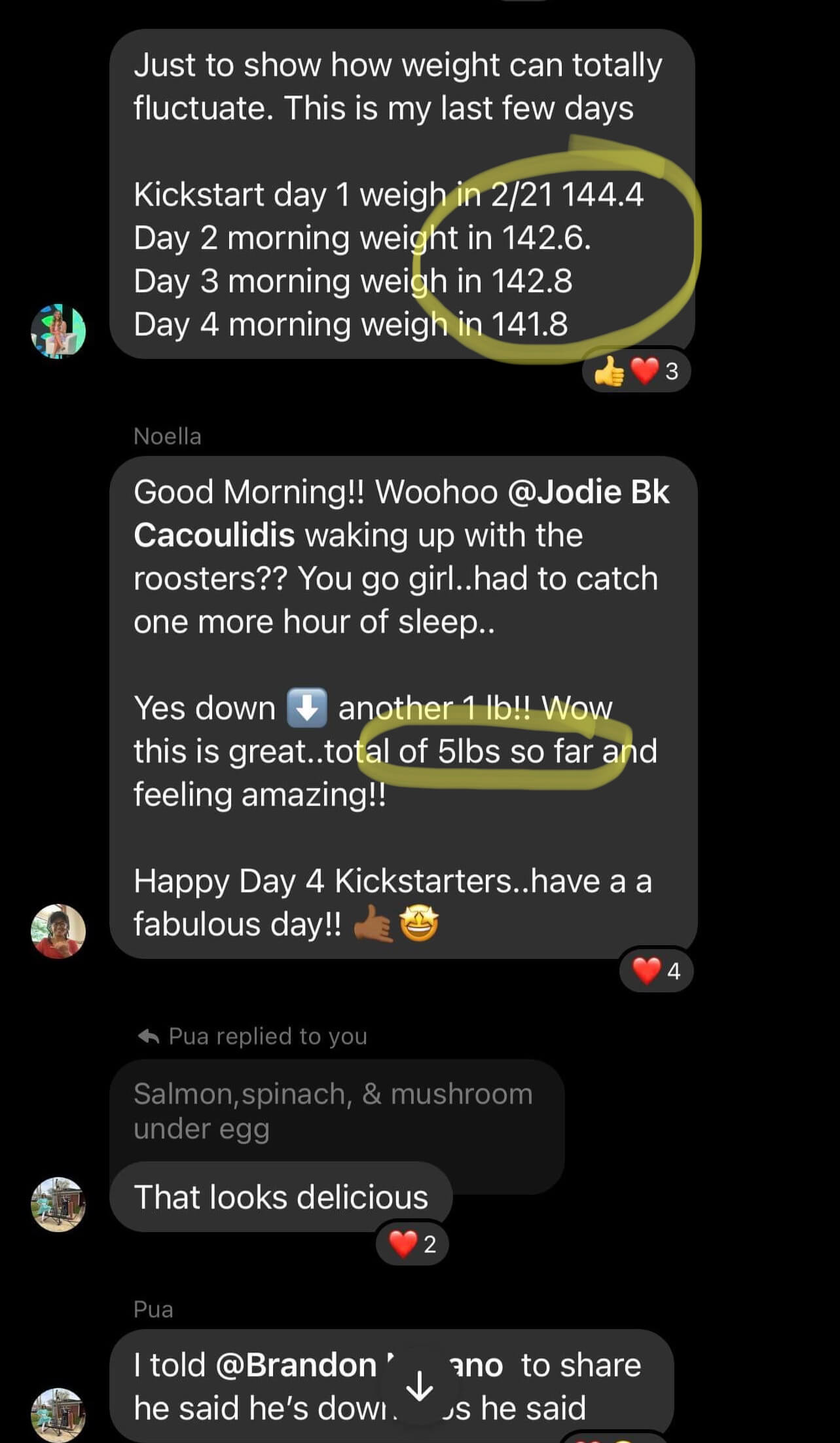840x1443 pixels.
Task: Open reactions on "That looks delicious"
Action: point(412,1243)
